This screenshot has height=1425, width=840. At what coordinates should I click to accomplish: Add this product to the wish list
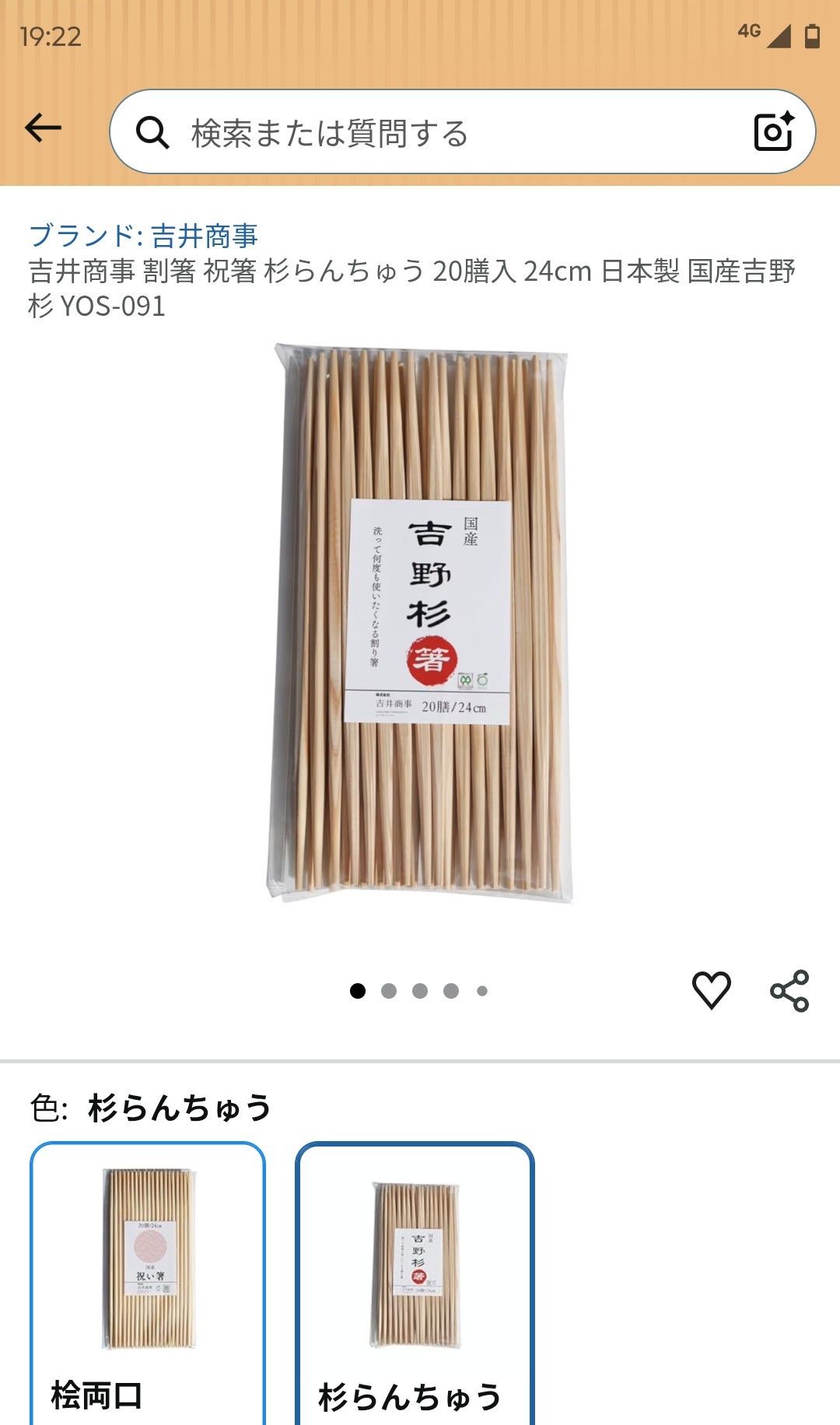(711, 990)
